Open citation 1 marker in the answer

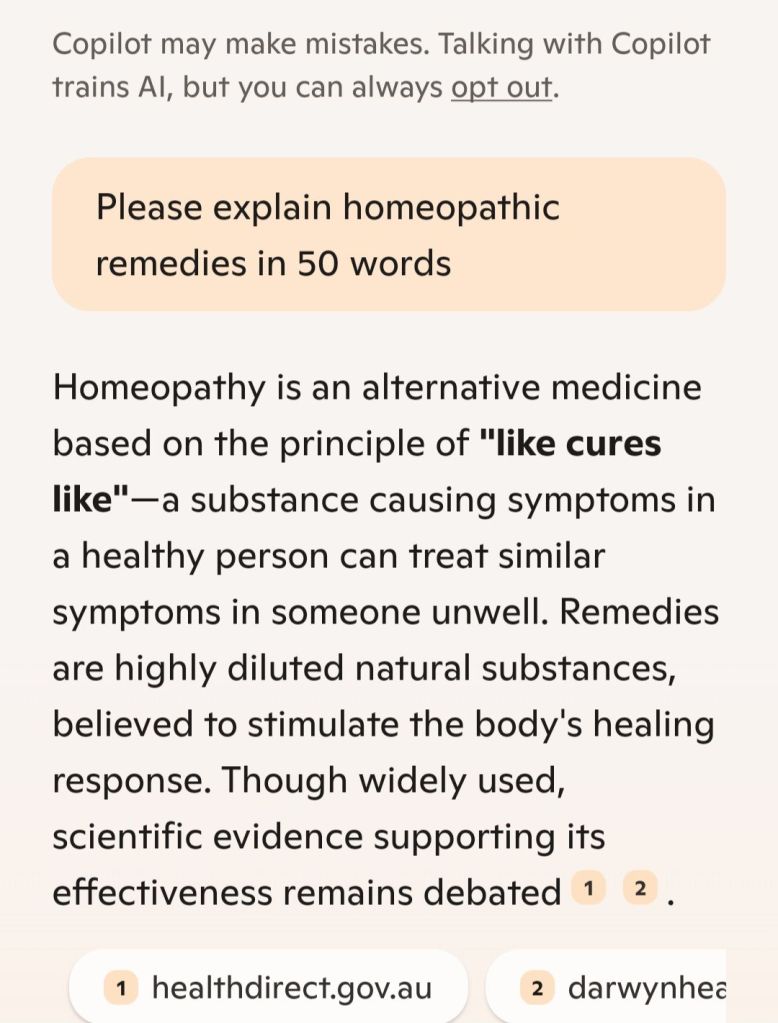click(589, 887)
